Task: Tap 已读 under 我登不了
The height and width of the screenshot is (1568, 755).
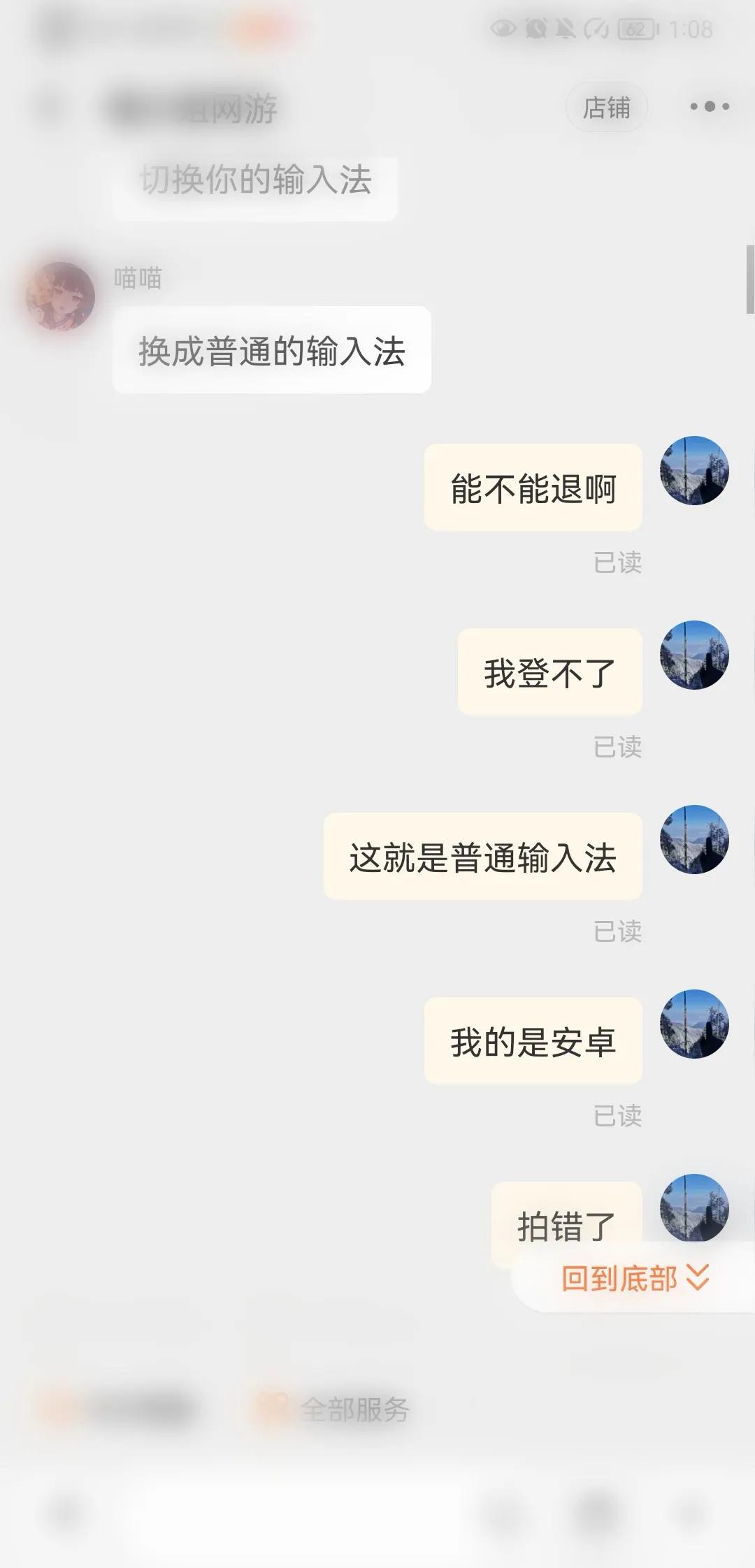Action: coord(618,747)
